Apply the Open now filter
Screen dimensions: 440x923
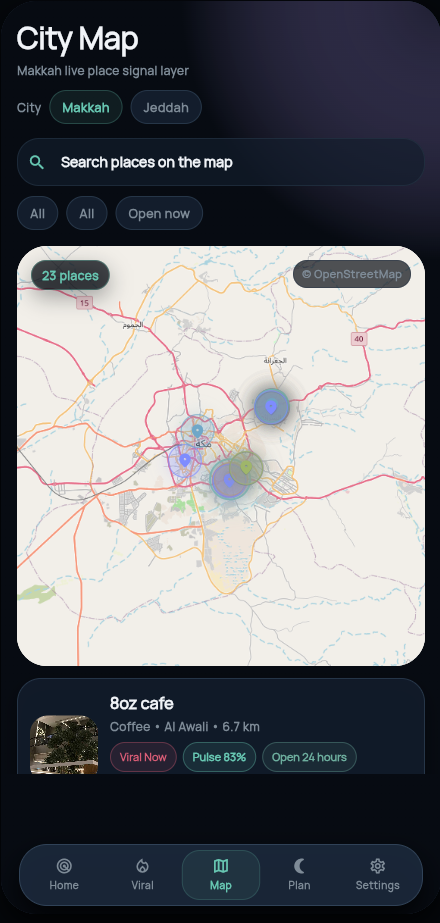tap(159, 213)
